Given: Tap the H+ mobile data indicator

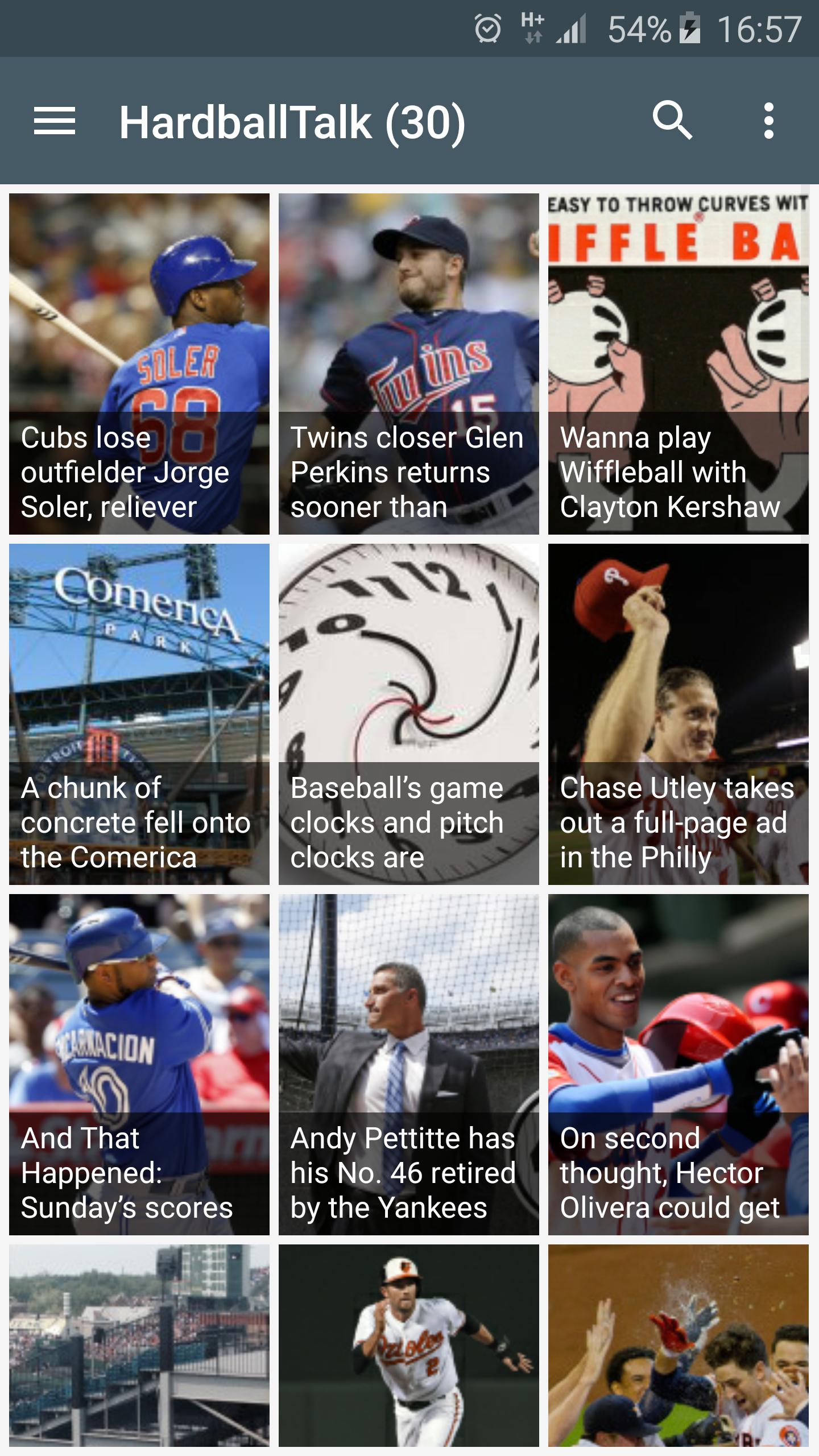Looking at the screenshot, I should pos(531,27).
